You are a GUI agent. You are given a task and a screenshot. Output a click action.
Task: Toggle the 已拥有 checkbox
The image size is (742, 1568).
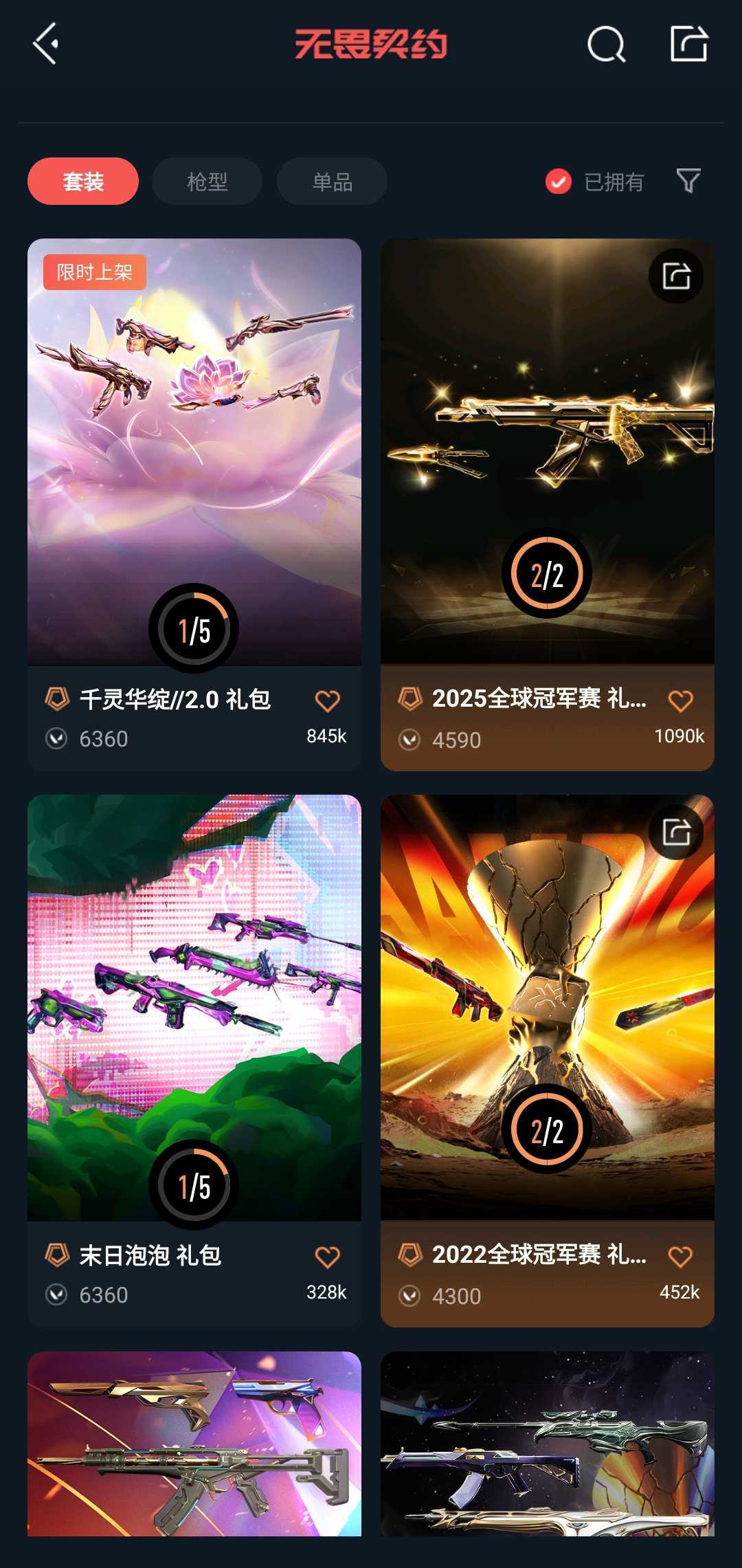tap(559, 181)
